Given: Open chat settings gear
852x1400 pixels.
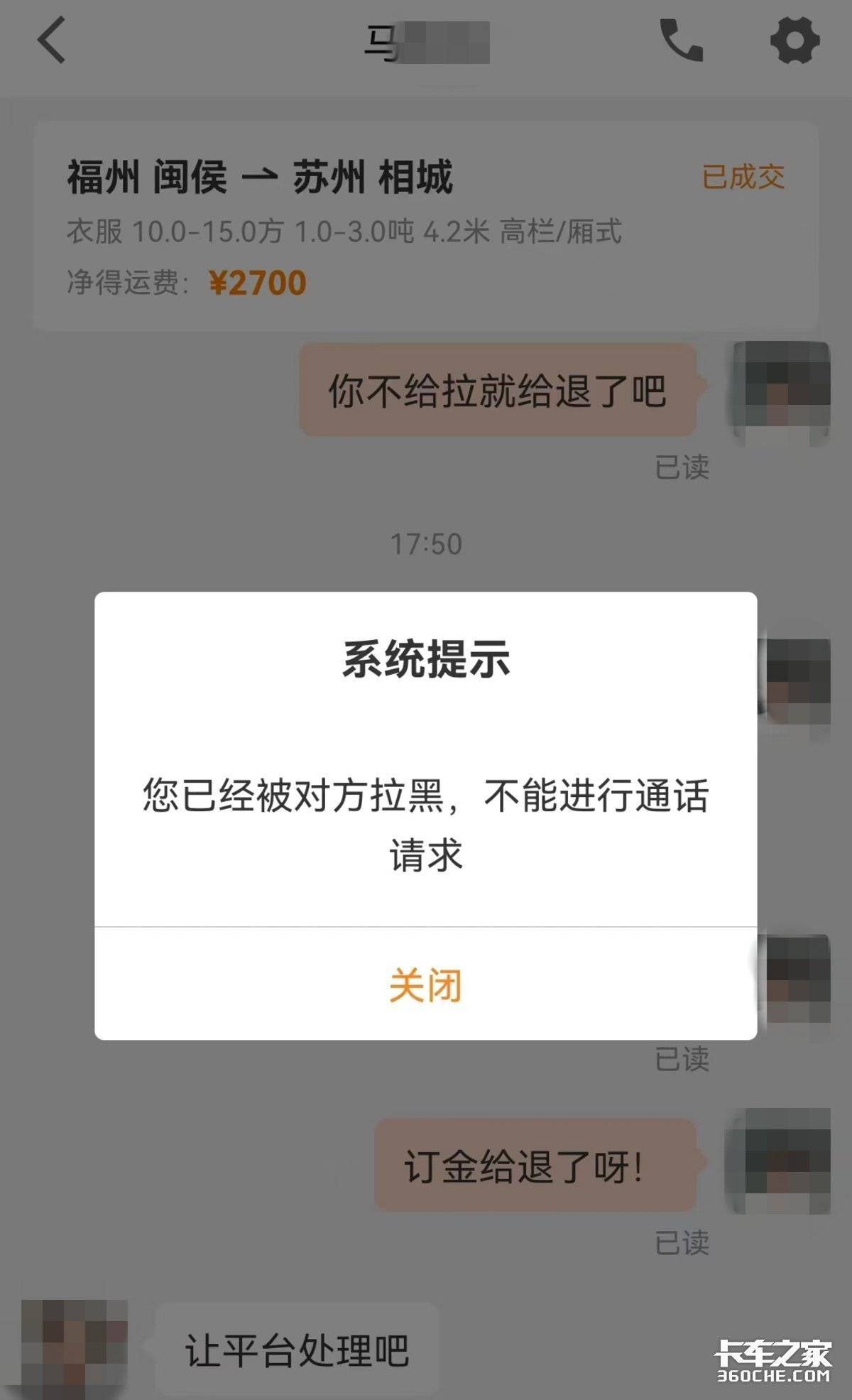Looking at the screenshot, I should click(794, 40).
